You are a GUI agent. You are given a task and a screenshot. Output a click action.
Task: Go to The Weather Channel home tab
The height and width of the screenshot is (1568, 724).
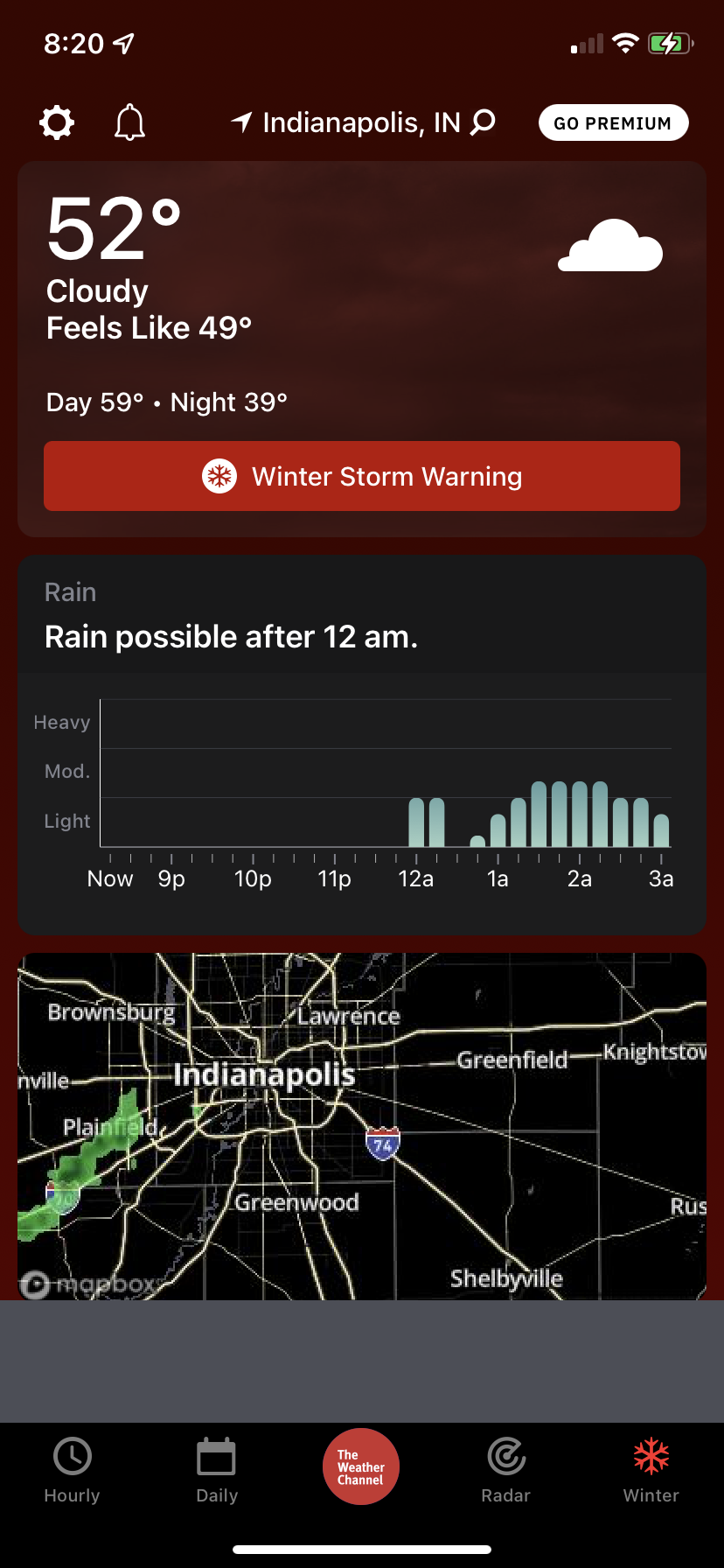[x=361, y=1466]
